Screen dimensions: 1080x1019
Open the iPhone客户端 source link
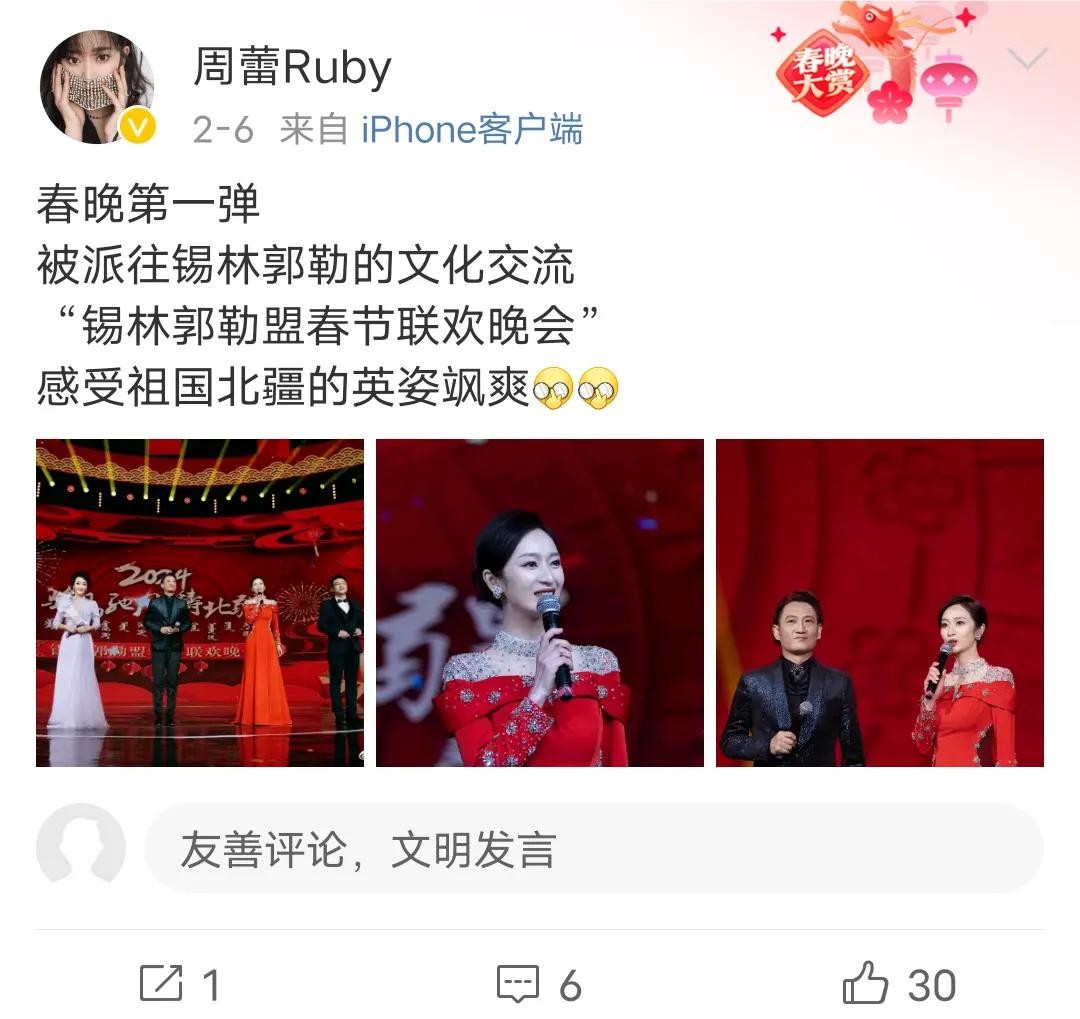tap(472, 129)
